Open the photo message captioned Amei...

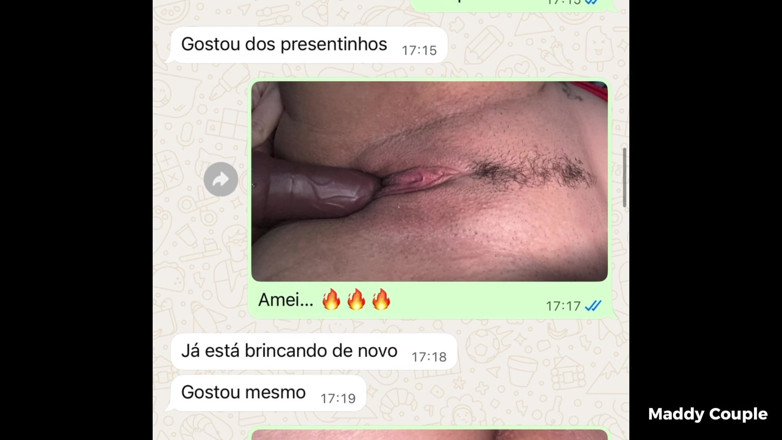pyautogui.click(x=429, y=181)
